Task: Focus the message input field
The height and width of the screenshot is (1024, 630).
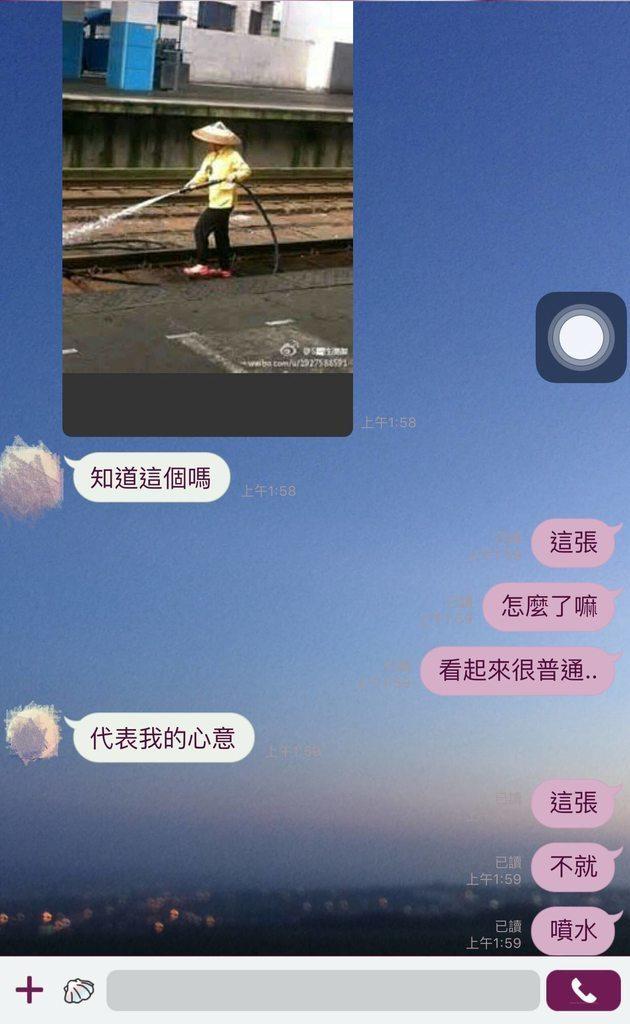Action: 322,990
